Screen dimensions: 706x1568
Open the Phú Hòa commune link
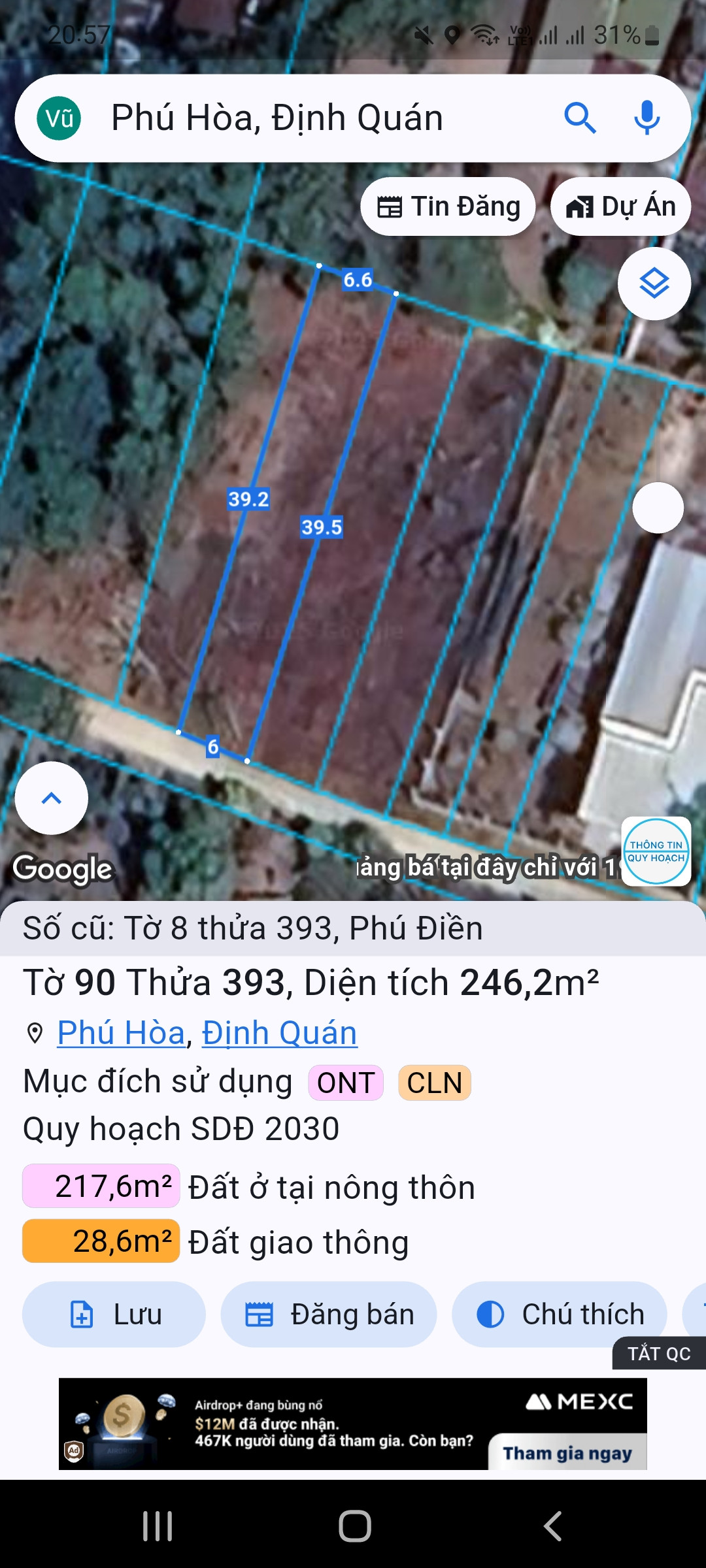[121, 1033]
